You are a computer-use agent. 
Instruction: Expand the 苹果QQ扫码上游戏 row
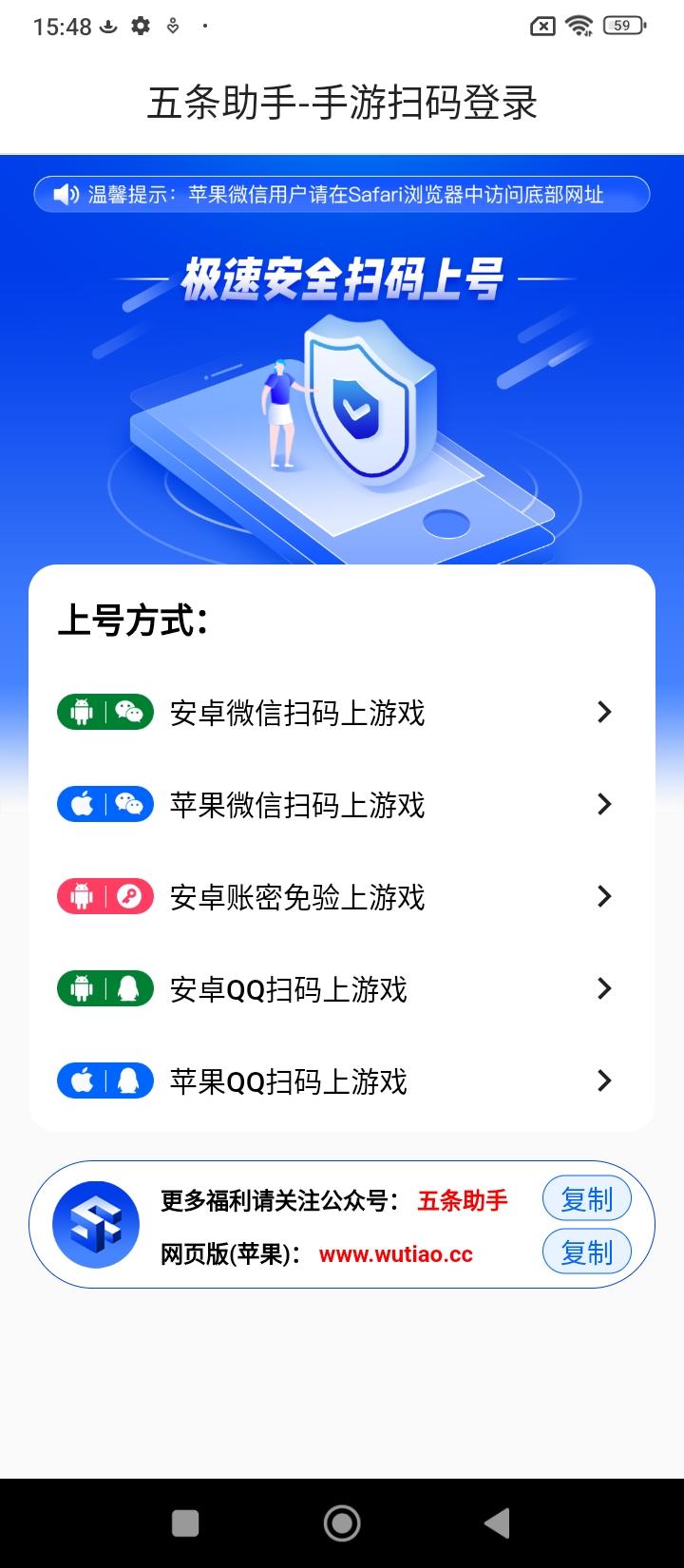tap(604, 1080)
